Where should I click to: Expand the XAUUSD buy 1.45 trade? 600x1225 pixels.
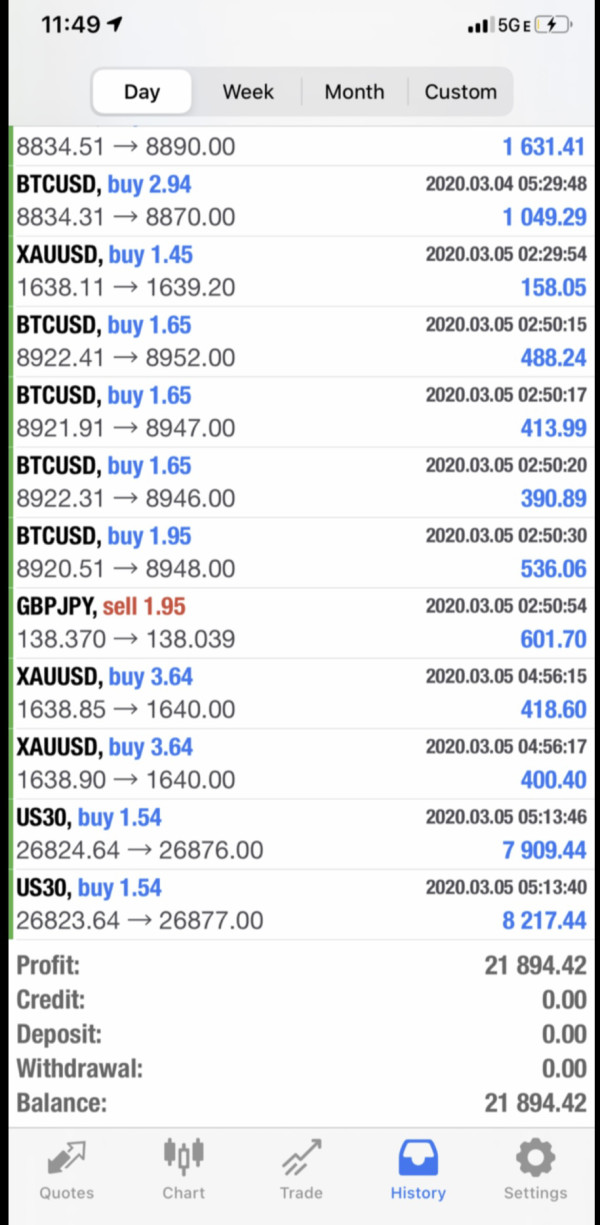coord(300,271)
